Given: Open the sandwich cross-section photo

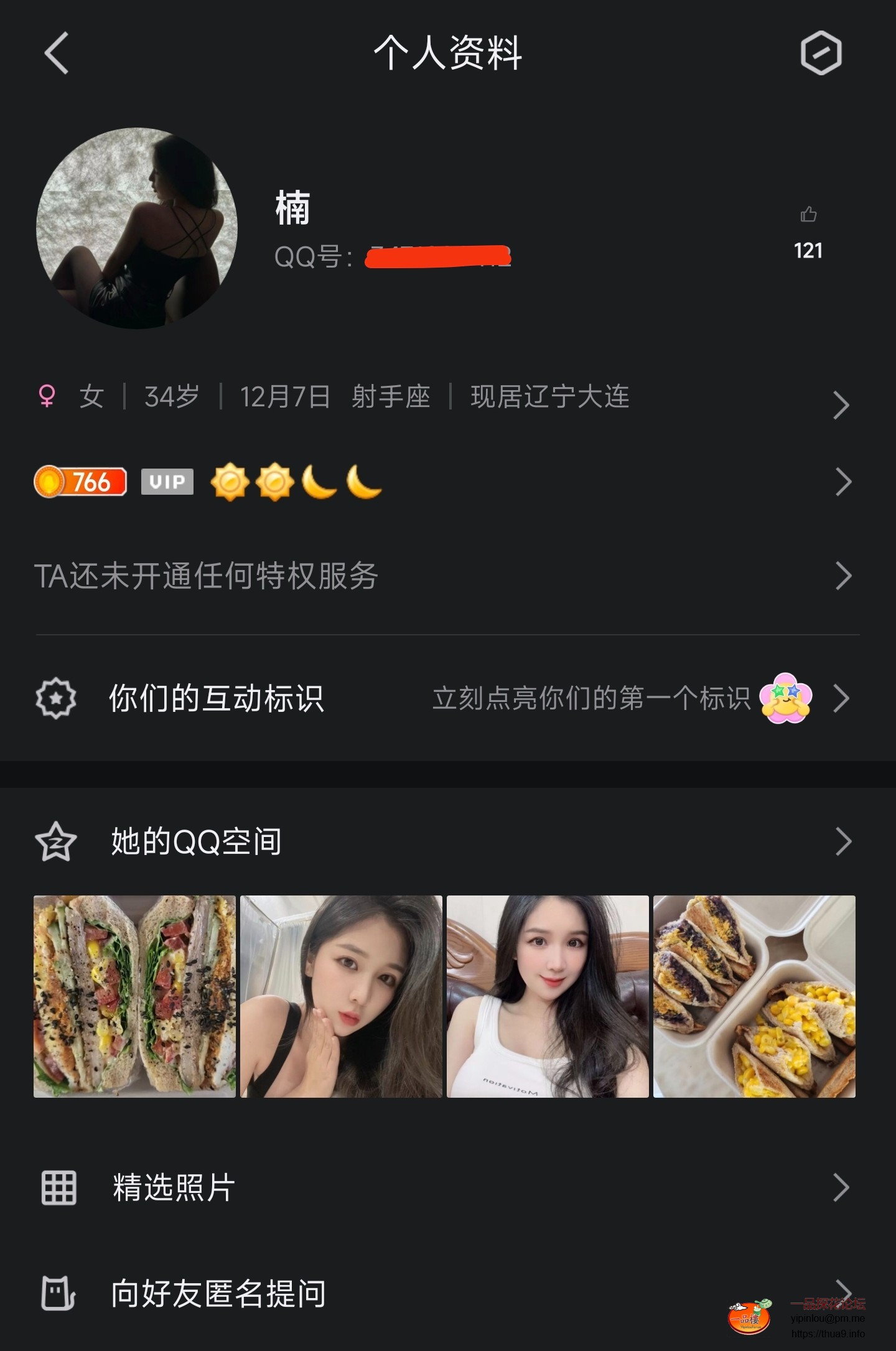Looking at the screenshot, I should [134, 996].
